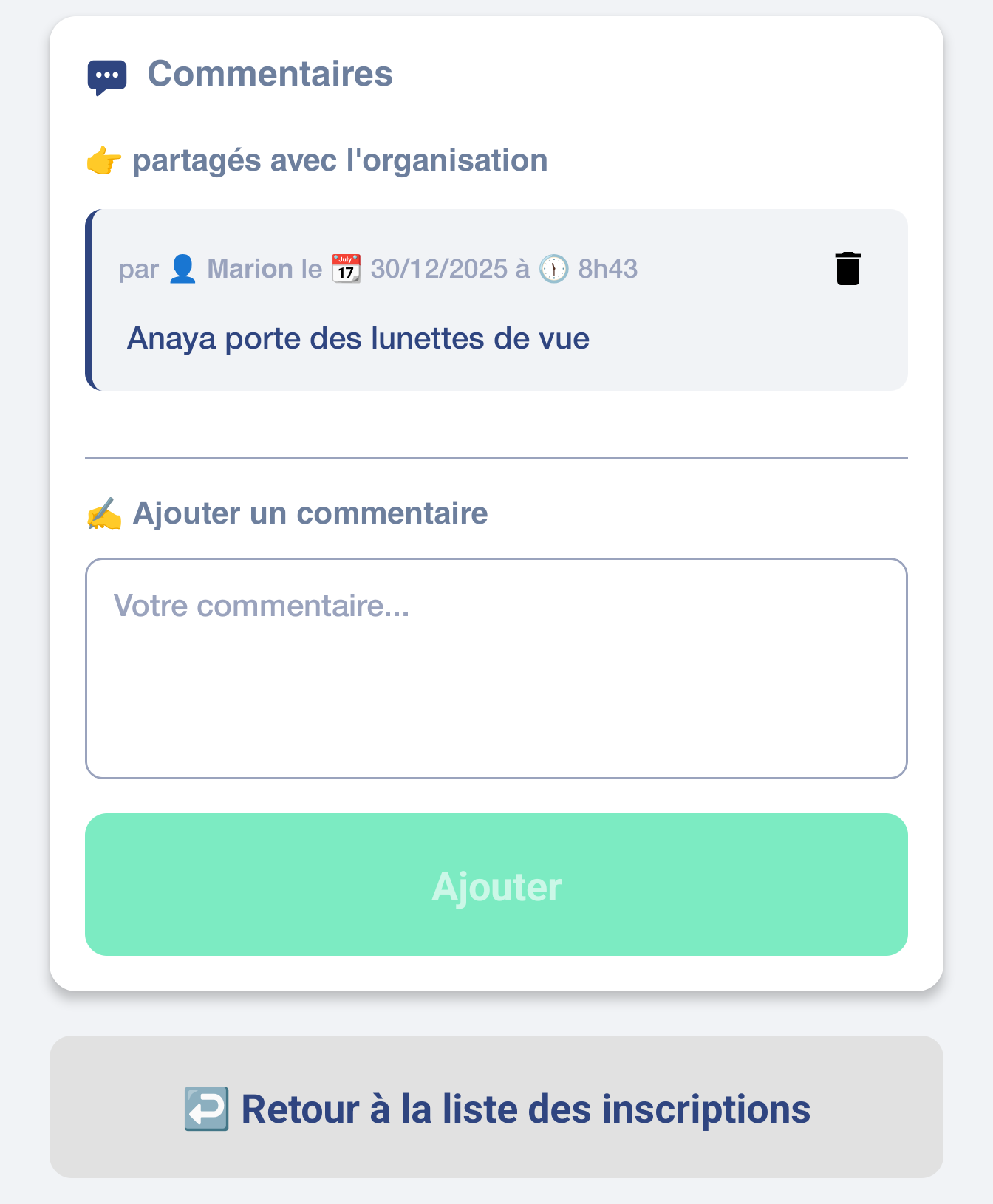Tap the green Ajouter button
The width and height of the screenshot is (993, 1204).
(x=496, y=884)
